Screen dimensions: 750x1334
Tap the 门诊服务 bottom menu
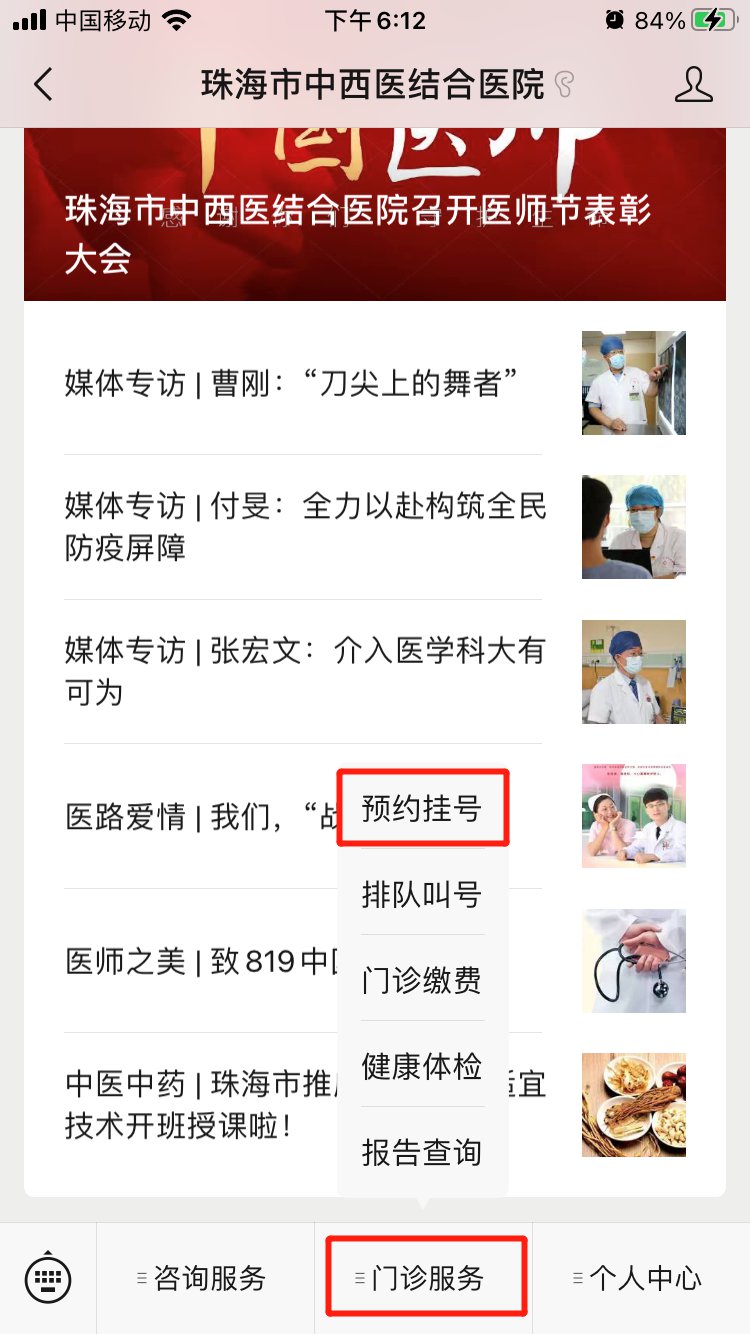pos(424,1278)
